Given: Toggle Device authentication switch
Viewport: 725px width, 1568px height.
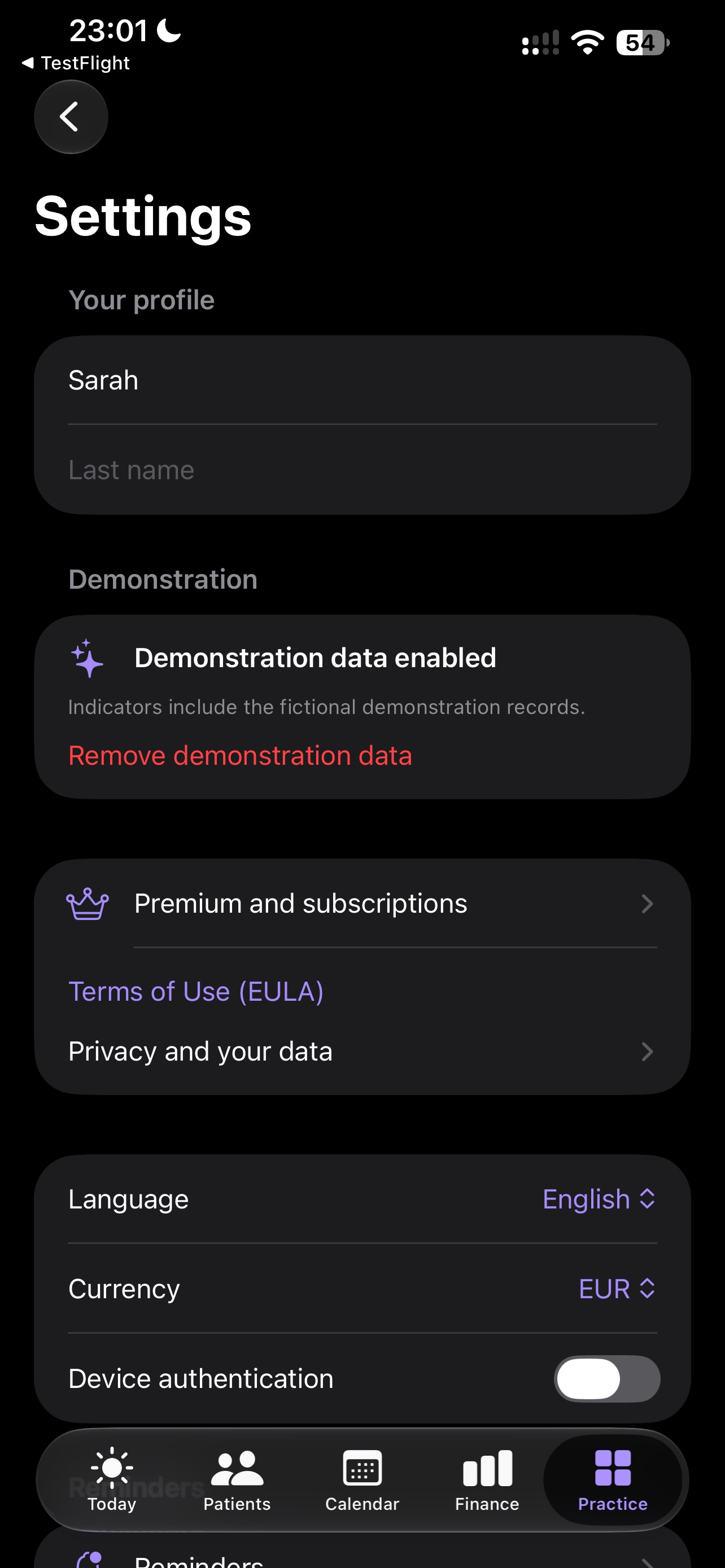Looking at the screenshot, I should click(x=607, y=1379).
